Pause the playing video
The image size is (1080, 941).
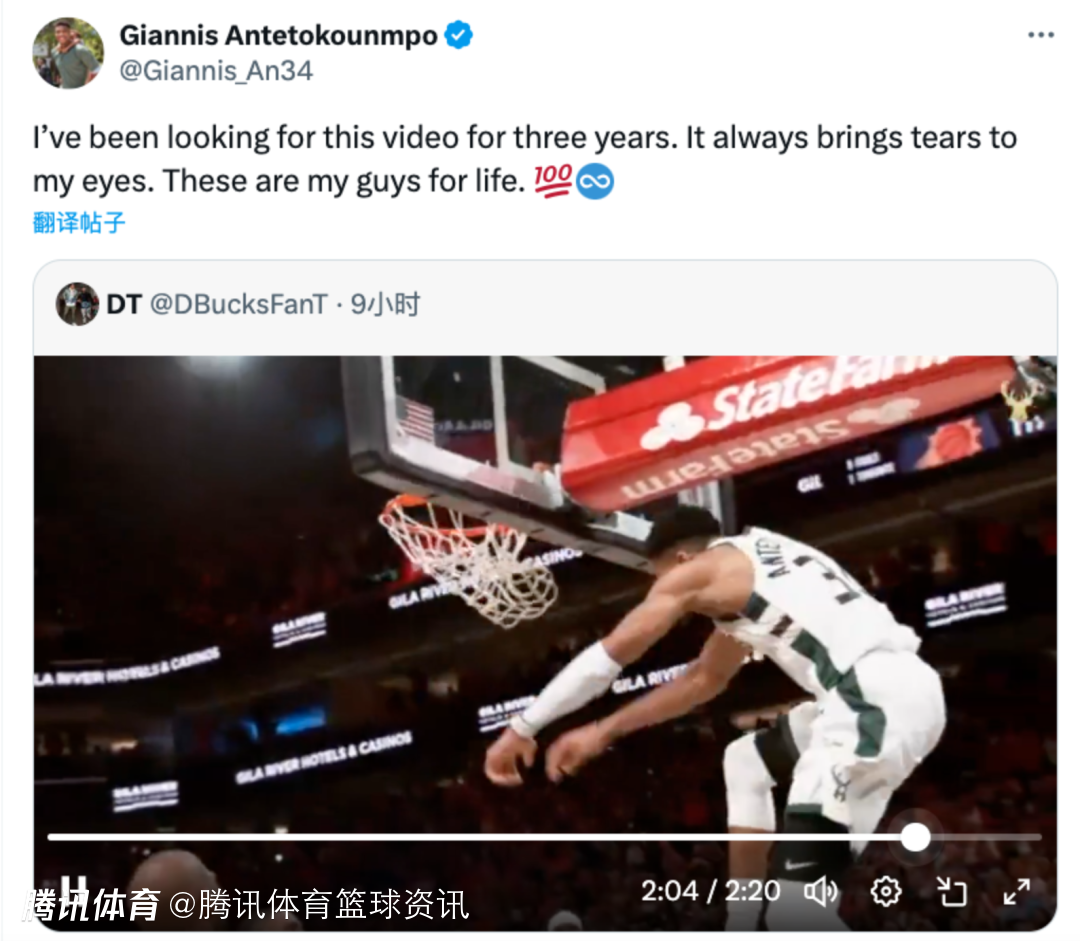(74, 889)
